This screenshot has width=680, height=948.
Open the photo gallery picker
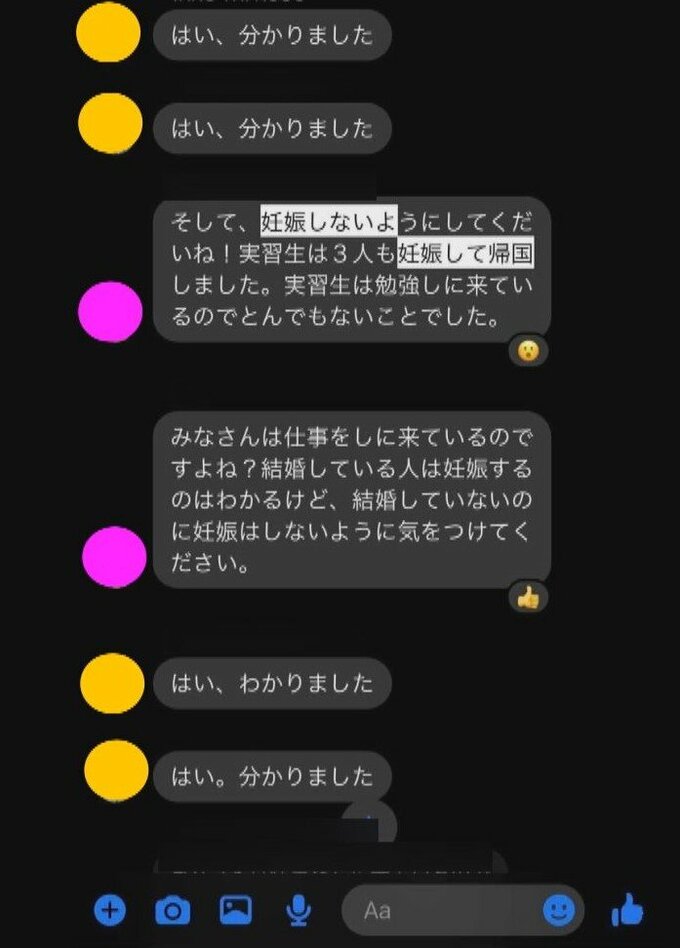coord(236,910)
